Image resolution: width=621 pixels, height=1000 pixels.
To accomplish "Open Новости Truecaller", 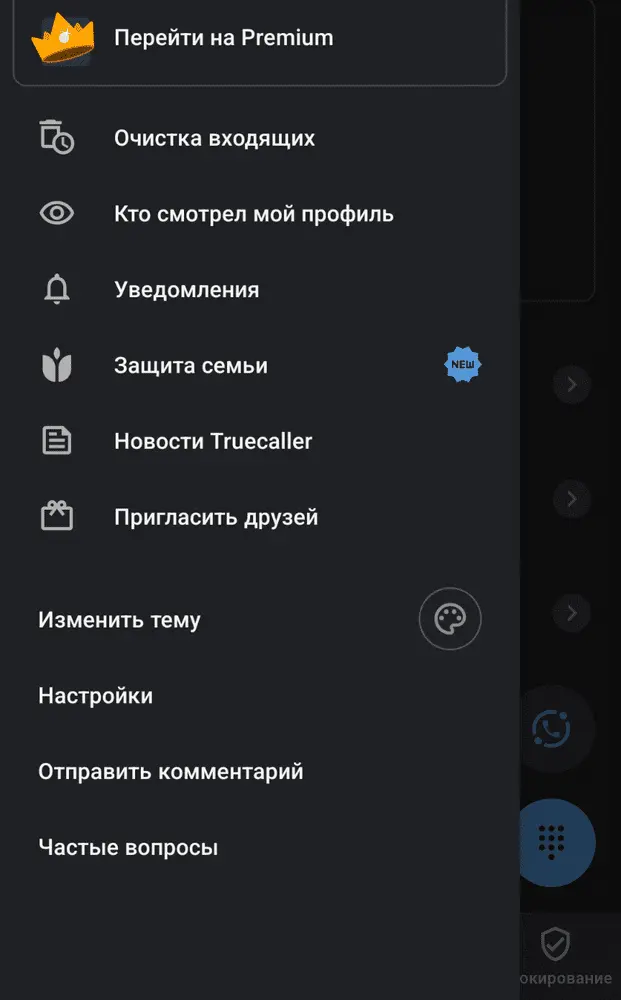I will tap(213, 442).
